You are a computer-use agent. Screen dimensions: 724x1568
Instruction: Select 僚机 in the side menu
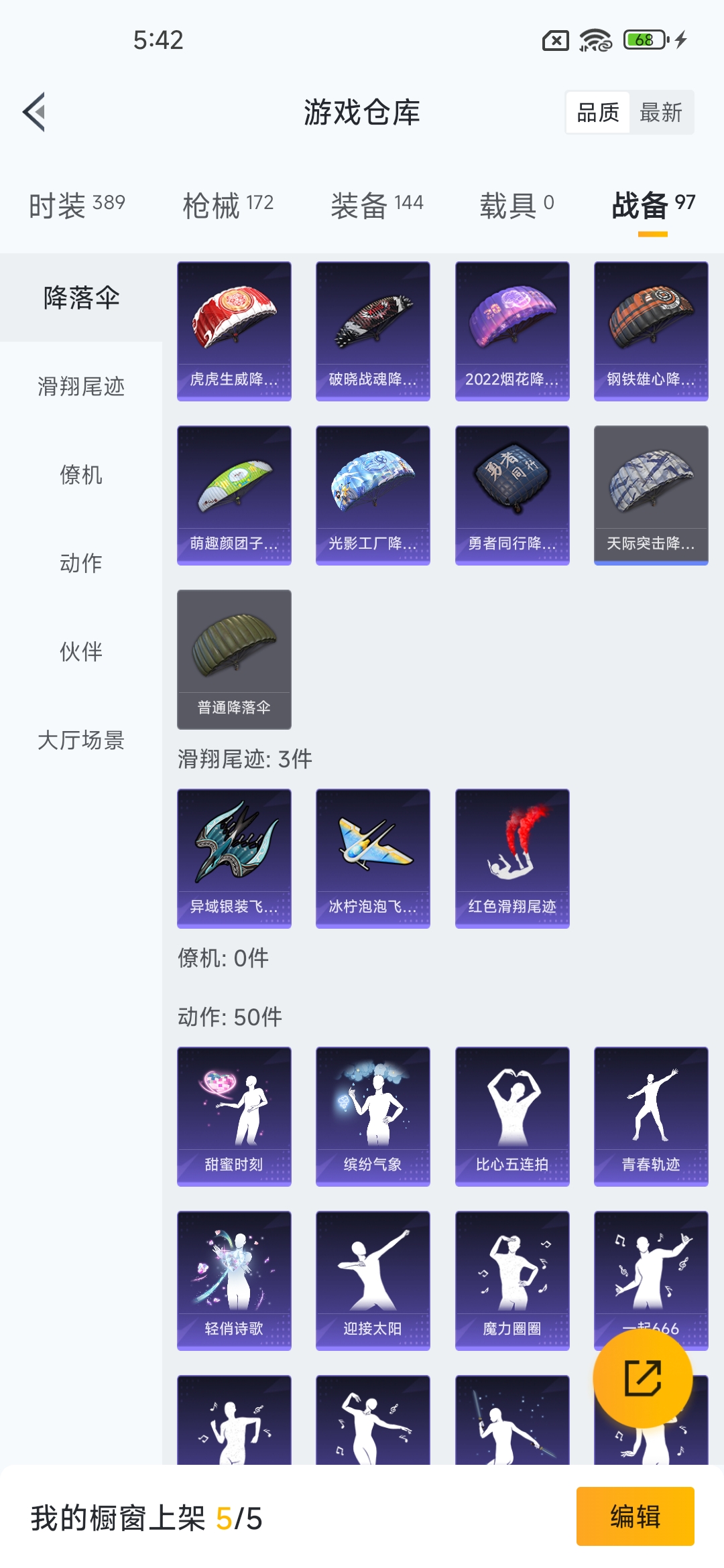(x=81, y=474)
